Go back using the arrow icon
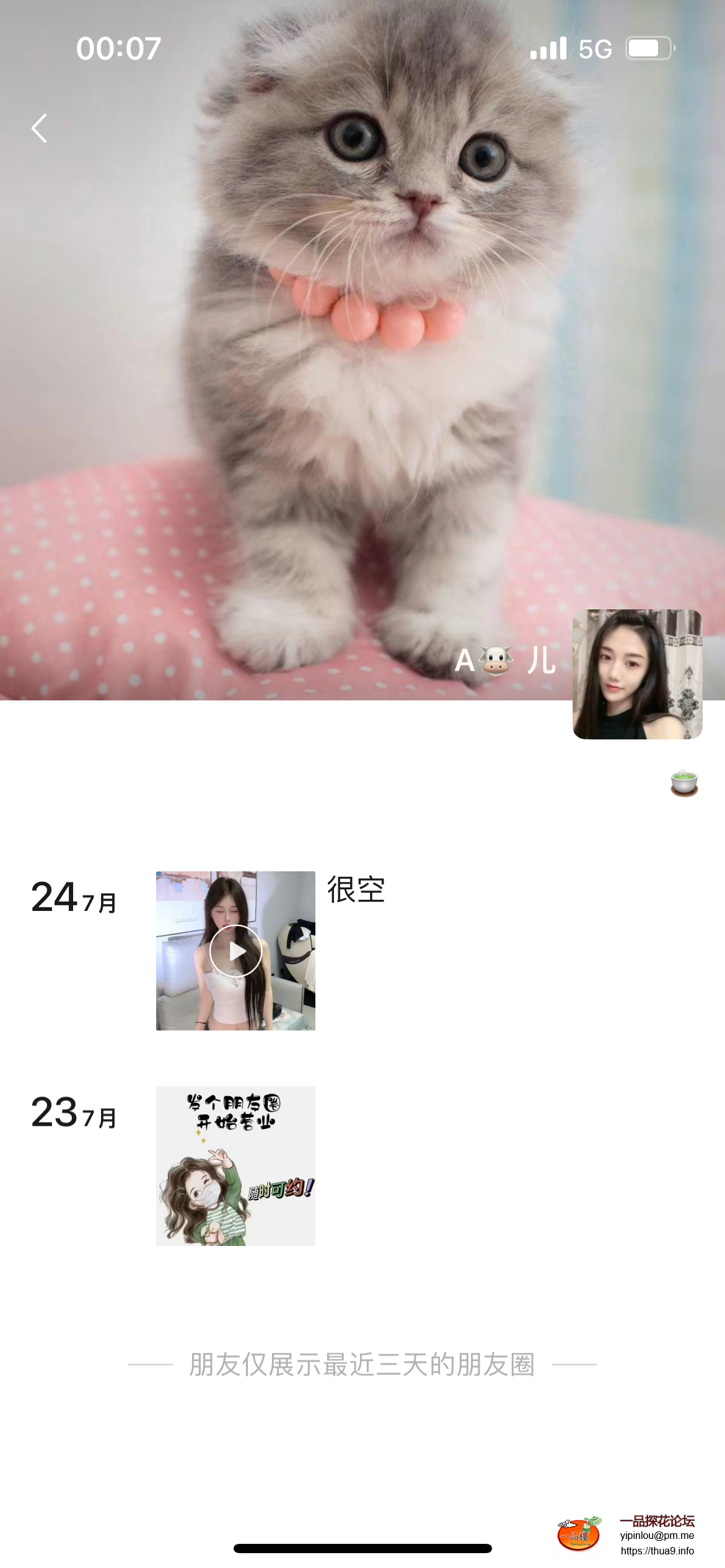725x1568 pixels. tap(39, 128)
